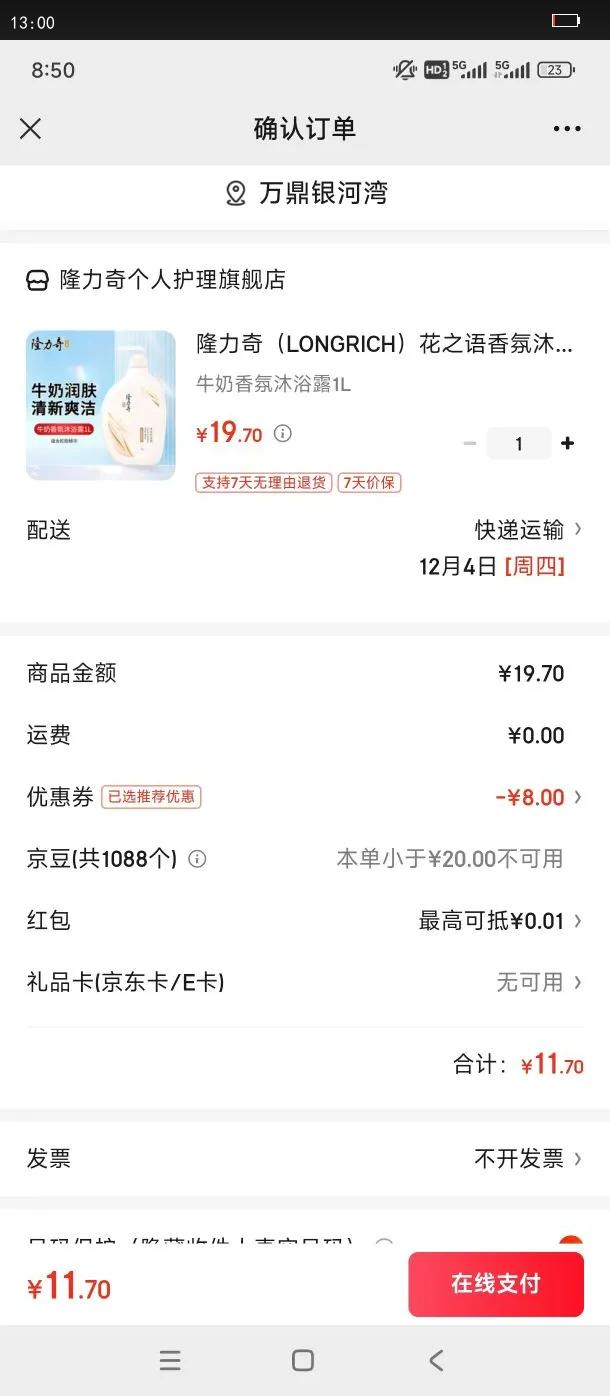
Task: Open 发票 invoice settings
Action: 527,1159
